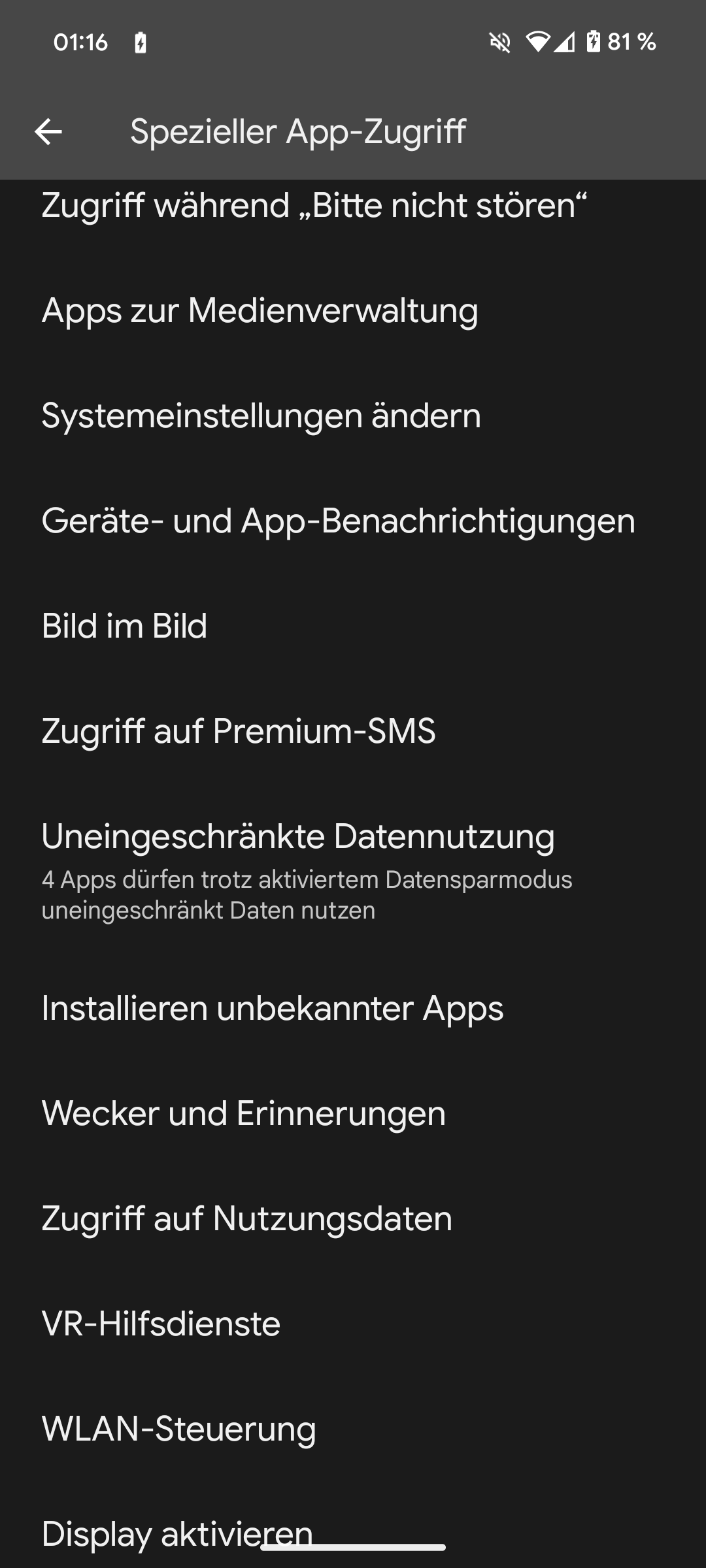Open Apps zur Medienverwaltung

(x=260, y=310)
